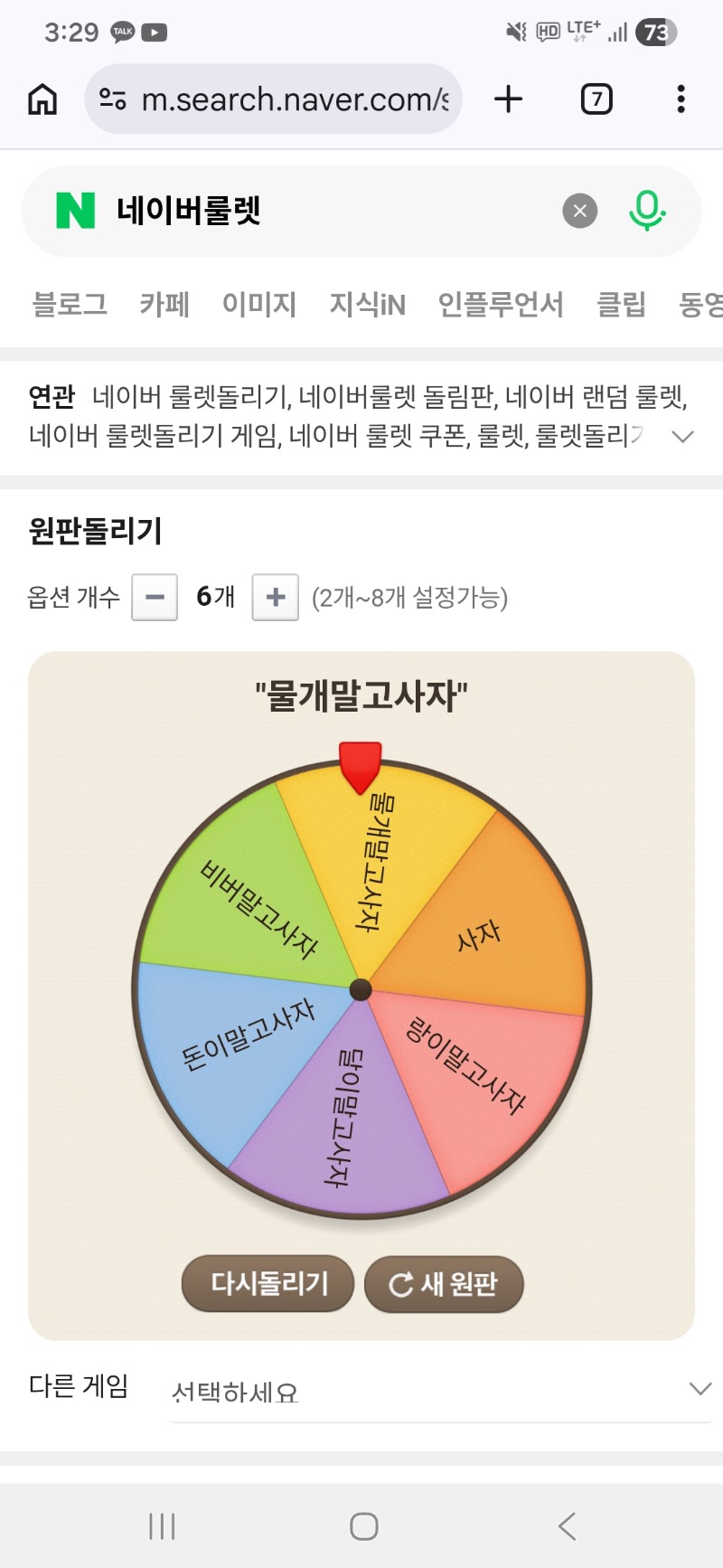This screenshot has width=723, height=1568.
Task: Spin the wheel again with 다시돌리기
Action: [268, 1283]
